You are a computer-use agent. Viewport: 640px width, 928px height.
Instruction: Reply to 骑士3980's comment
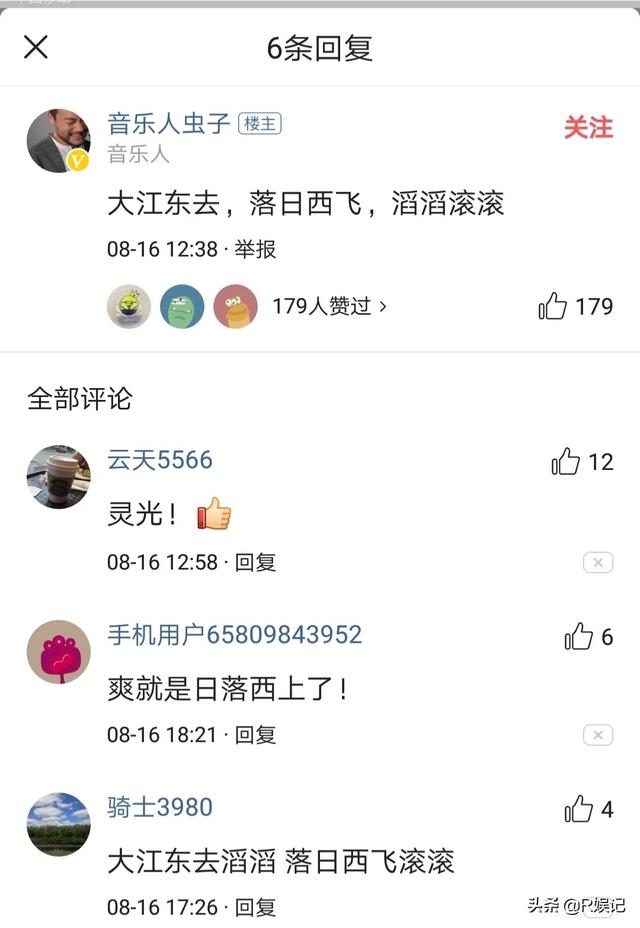pos(255,908)
